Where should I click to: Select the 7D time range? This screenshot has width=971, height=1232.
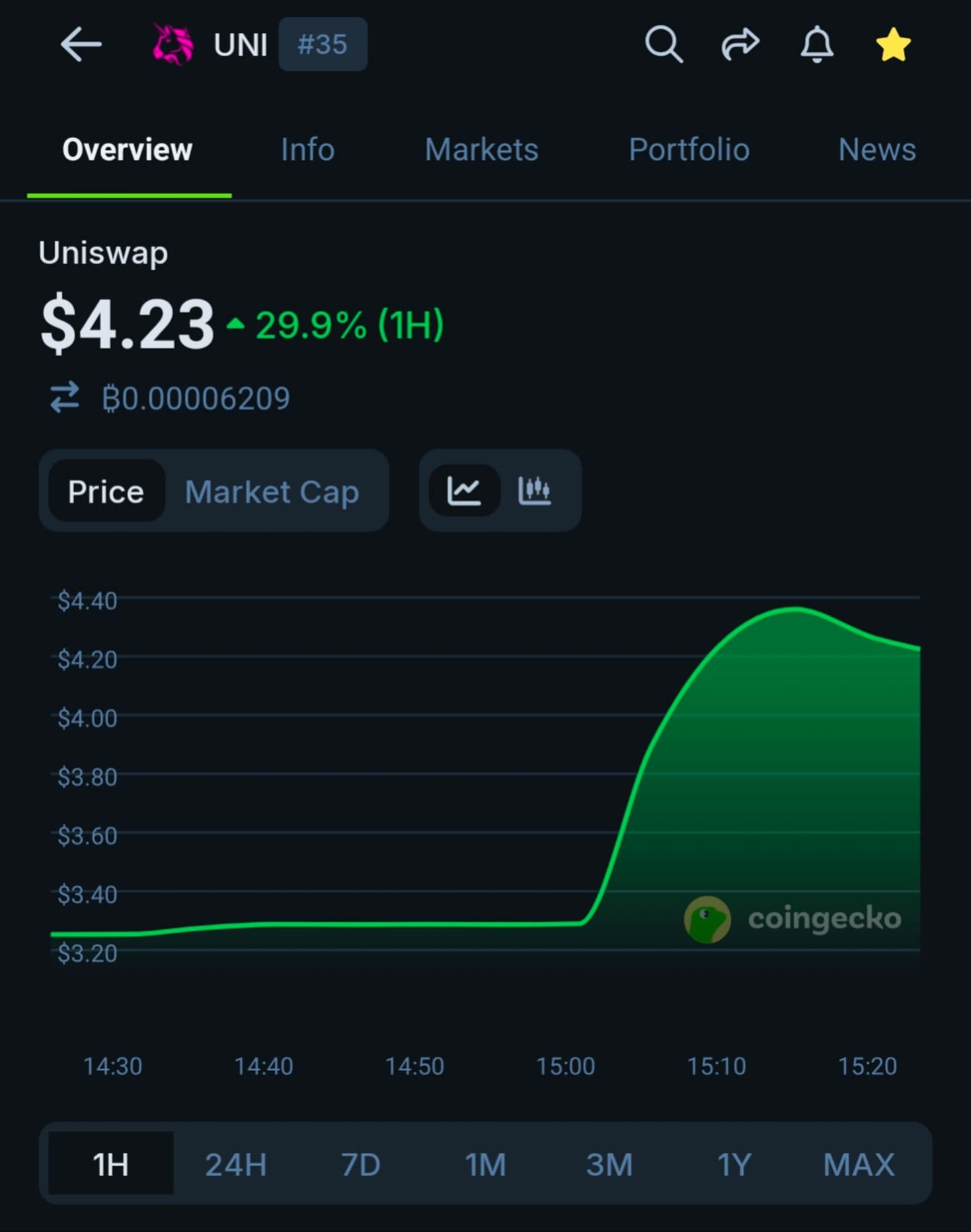tap(361, 1164)
